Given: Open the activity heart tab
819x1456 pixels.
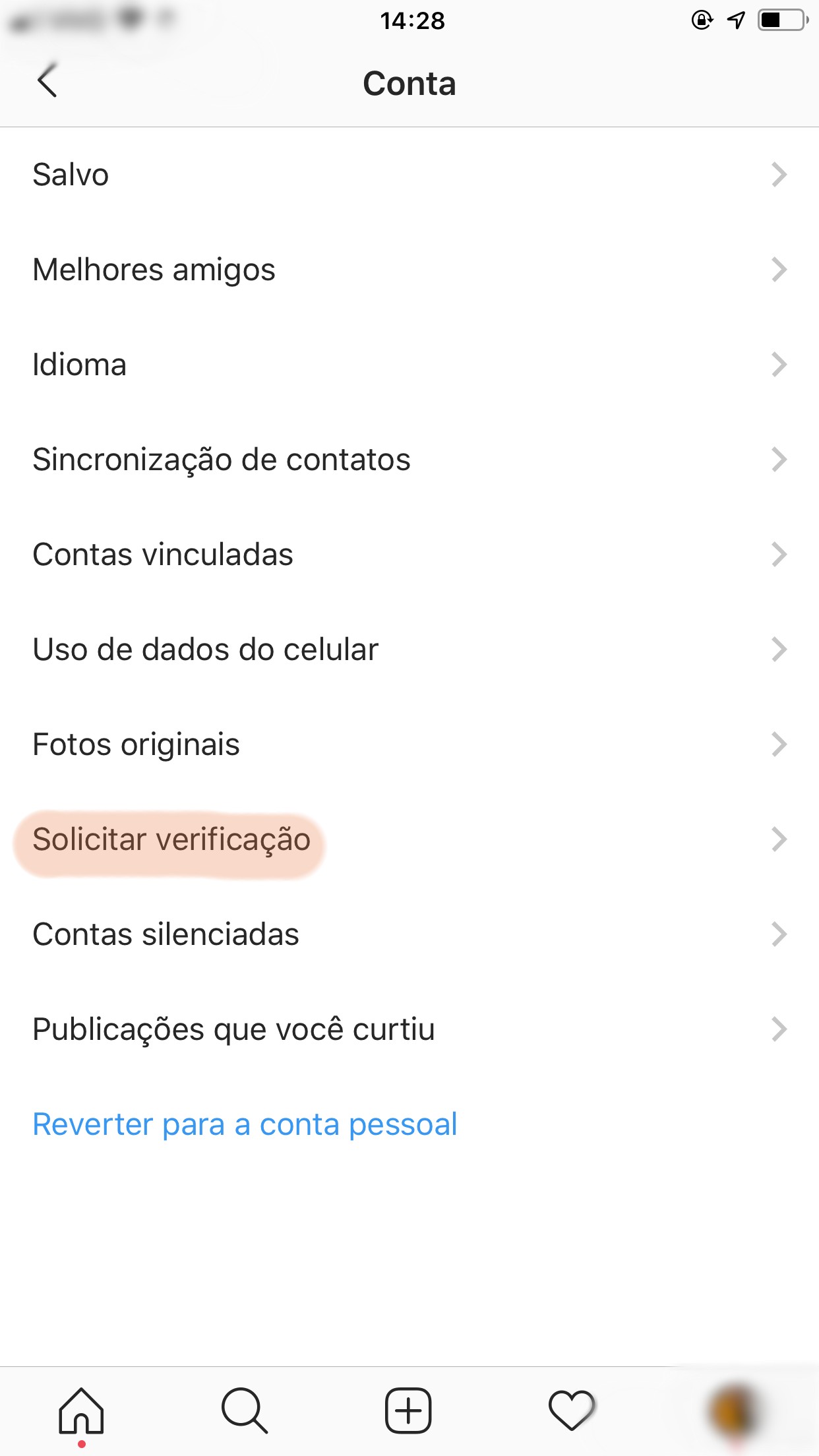Looking at the screenshot, I should coord(572,1410).
